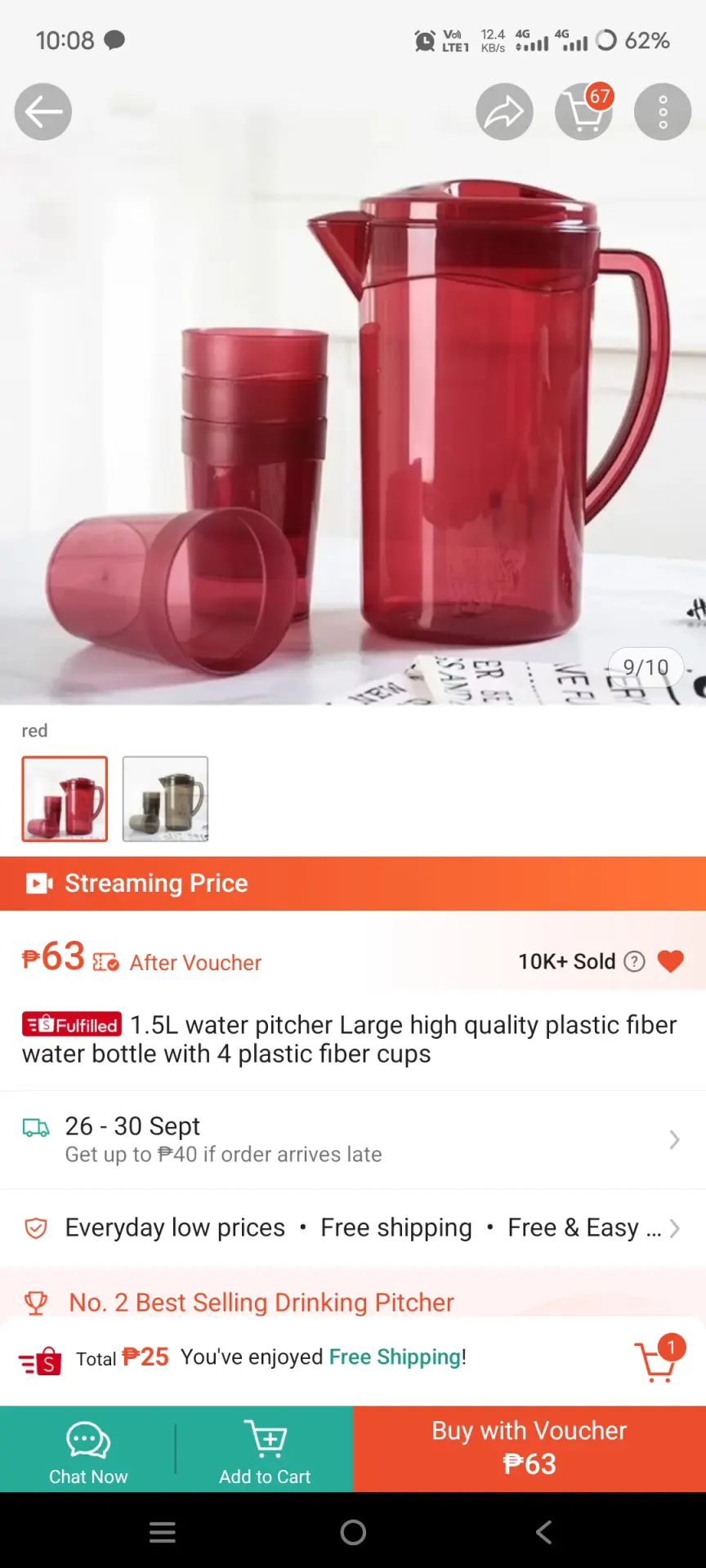This screenshot has width=706, height=1568.
Task: Buy with Voucher for ₱63
Action: [529, 1450]
